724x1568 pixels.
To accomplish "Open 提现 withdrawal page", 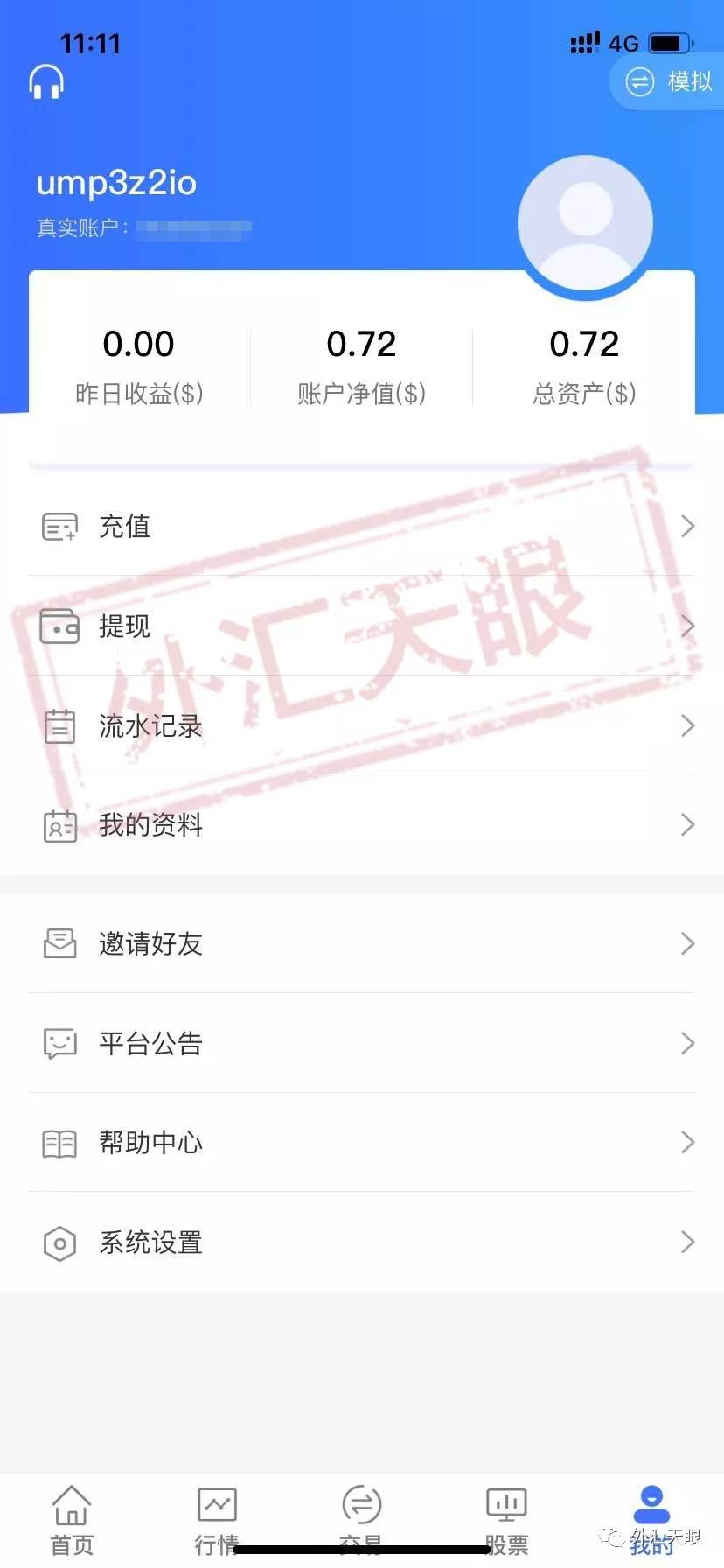I will [x=362, y=626].
